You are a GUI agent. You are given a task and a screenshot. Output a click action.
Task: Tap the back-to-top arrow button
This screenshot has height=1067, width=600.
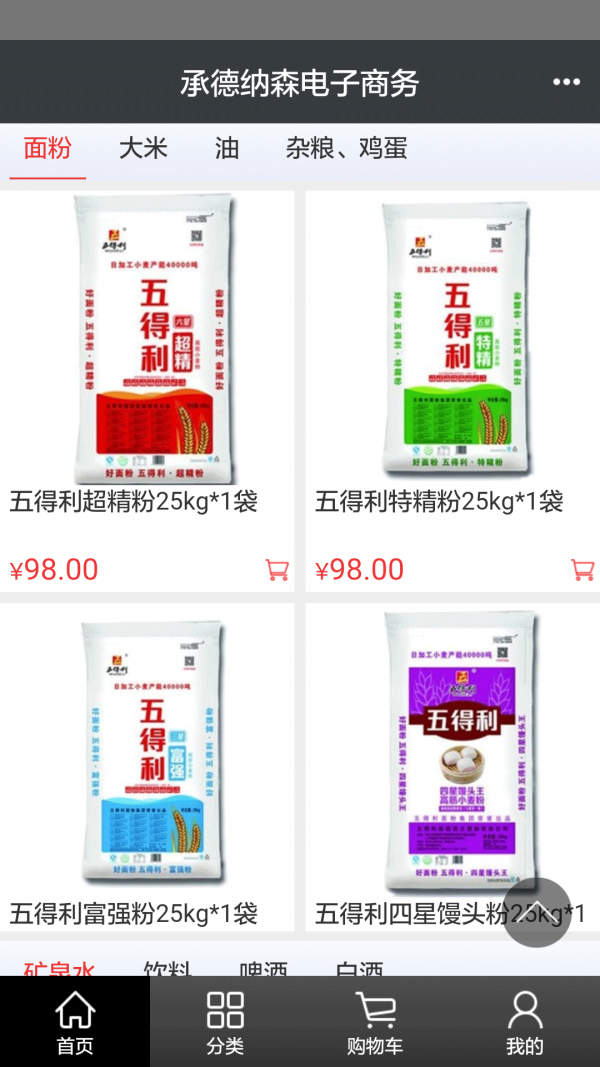pyautogui.click(x=537, y=912)
